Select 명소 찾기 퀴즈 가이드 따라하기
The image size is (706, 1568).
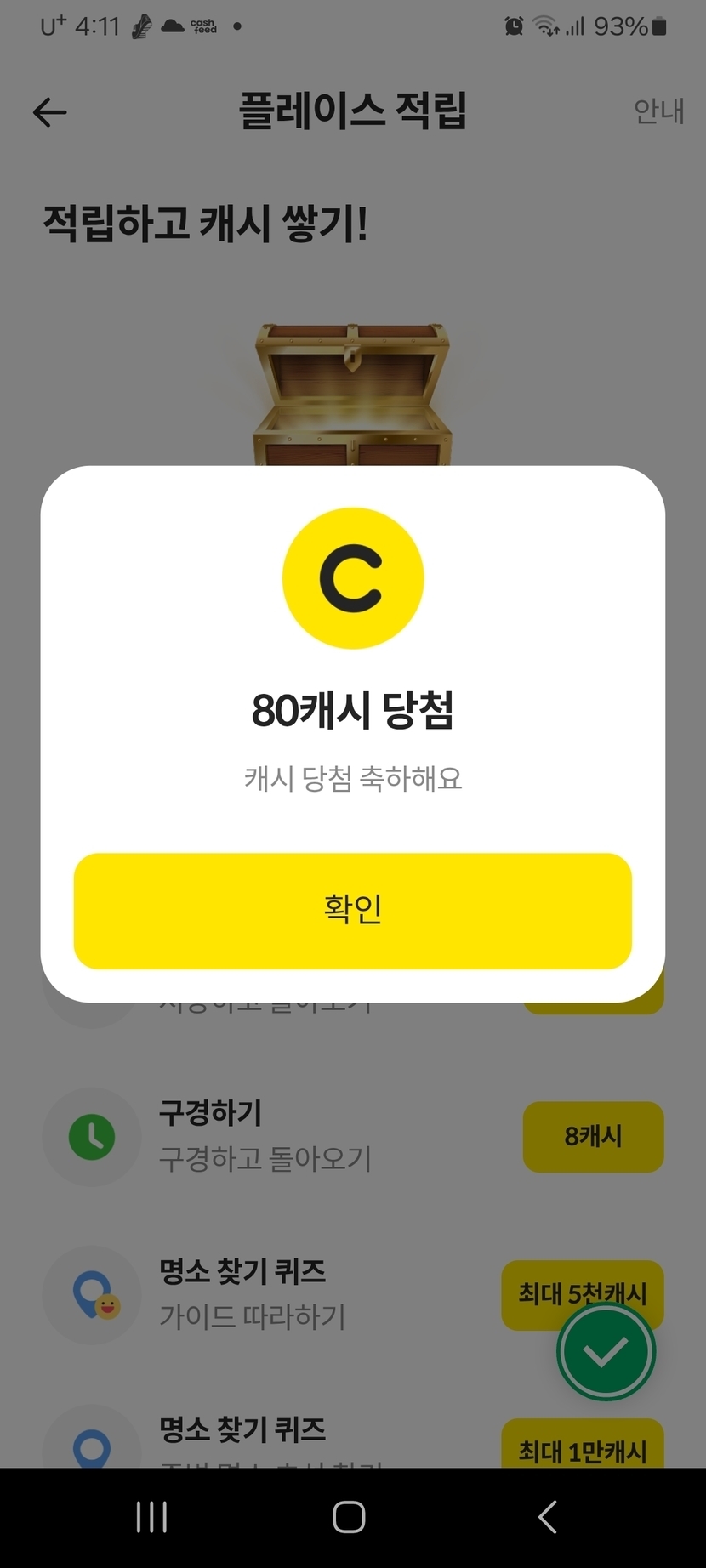tap(352, 1295)
